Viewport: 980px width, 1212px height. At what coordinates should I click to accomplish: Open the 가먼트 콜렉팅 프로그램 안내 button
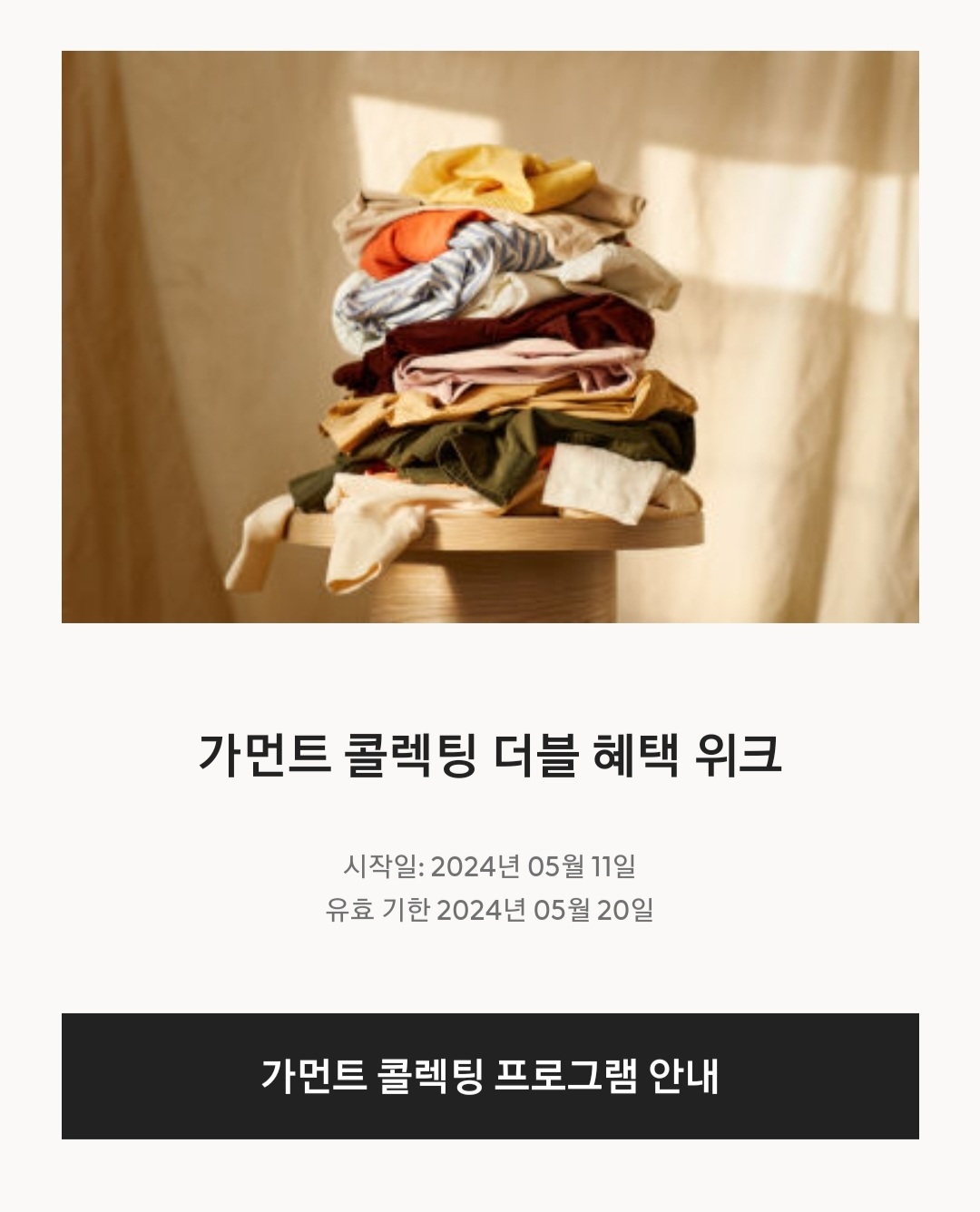tap(490, 1076)
